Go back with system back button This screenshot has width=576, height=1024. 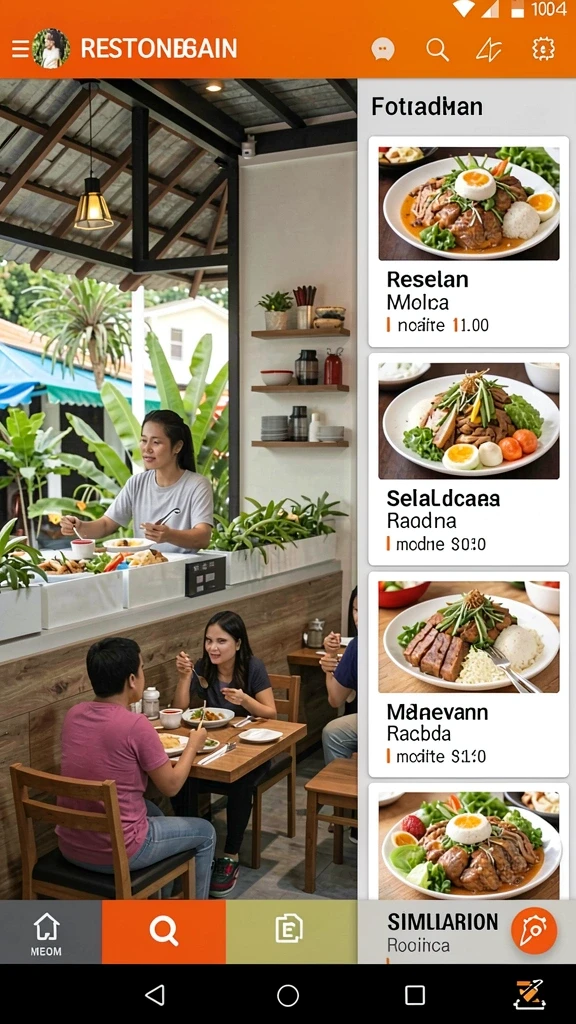pyautogui.click(x=155, y=995)
